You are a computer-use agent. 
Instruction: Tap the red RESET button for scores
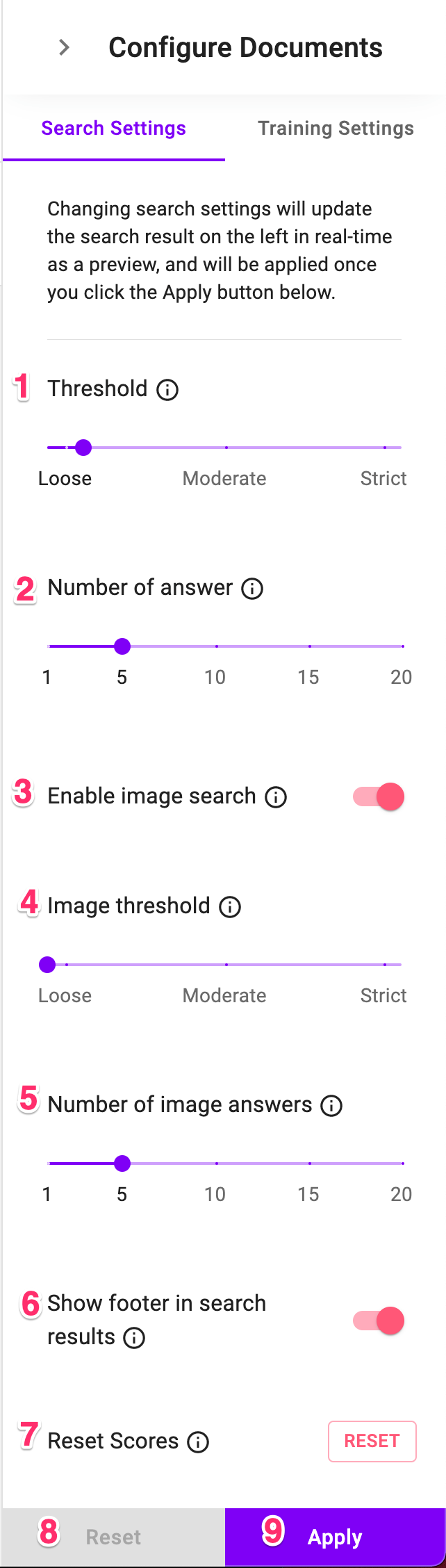tap(372, 1441)
